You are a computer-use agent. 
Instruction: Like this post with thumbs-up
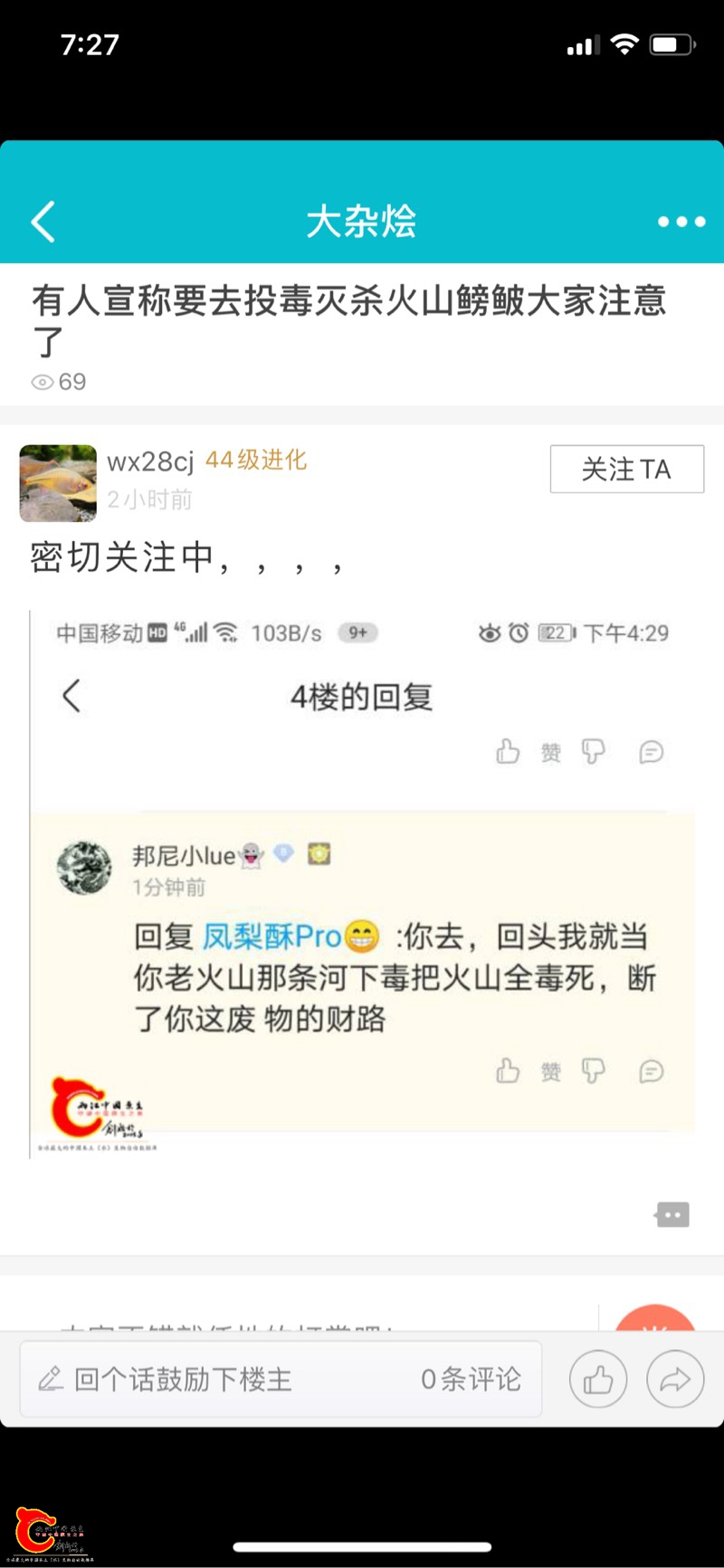point(597,1379)
